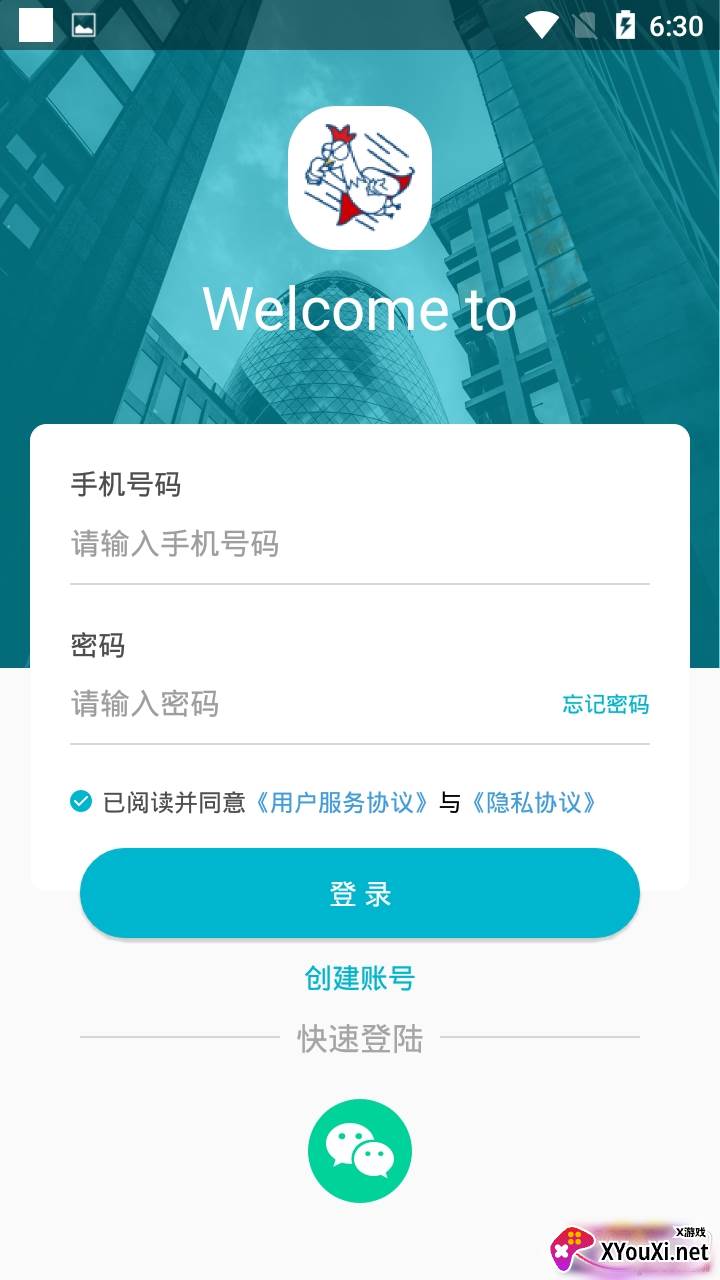Focus the password input field
This screenshot has height=1280, width=720.
click(300, 705)
